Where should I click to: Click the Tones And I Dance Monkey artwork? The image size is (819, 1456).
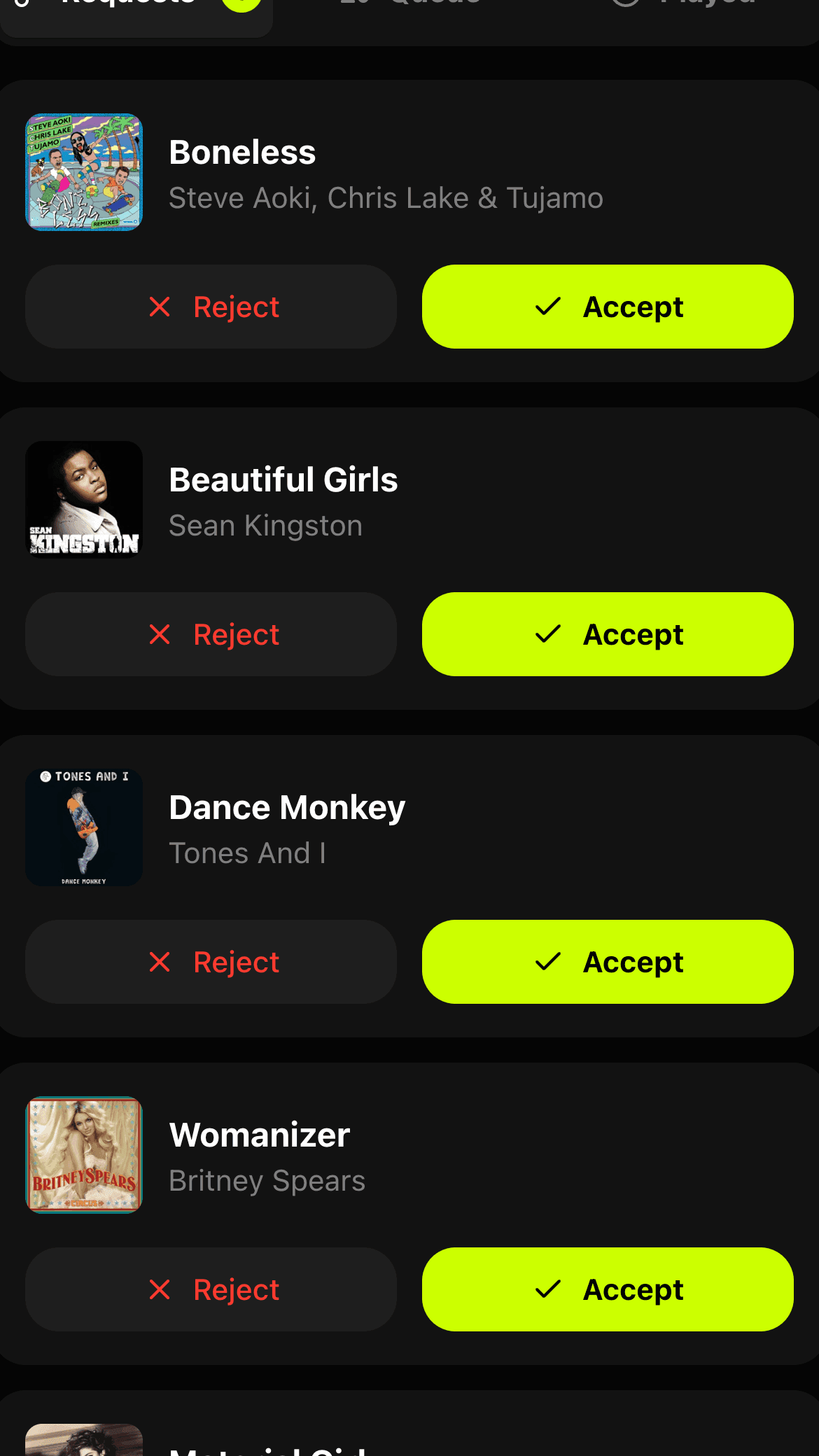point(83,827)
